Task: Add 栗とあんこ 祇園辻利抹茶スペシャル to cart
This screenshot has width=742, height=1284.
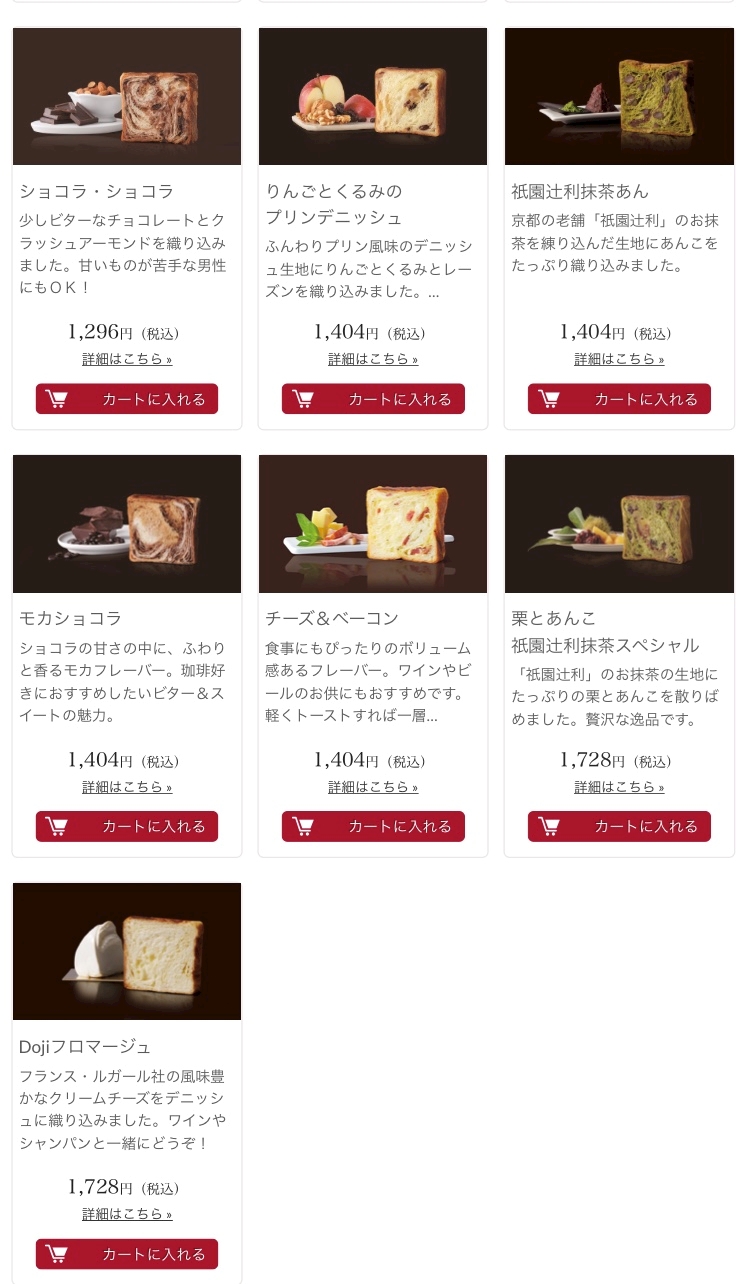Action: tap(619, 826)
